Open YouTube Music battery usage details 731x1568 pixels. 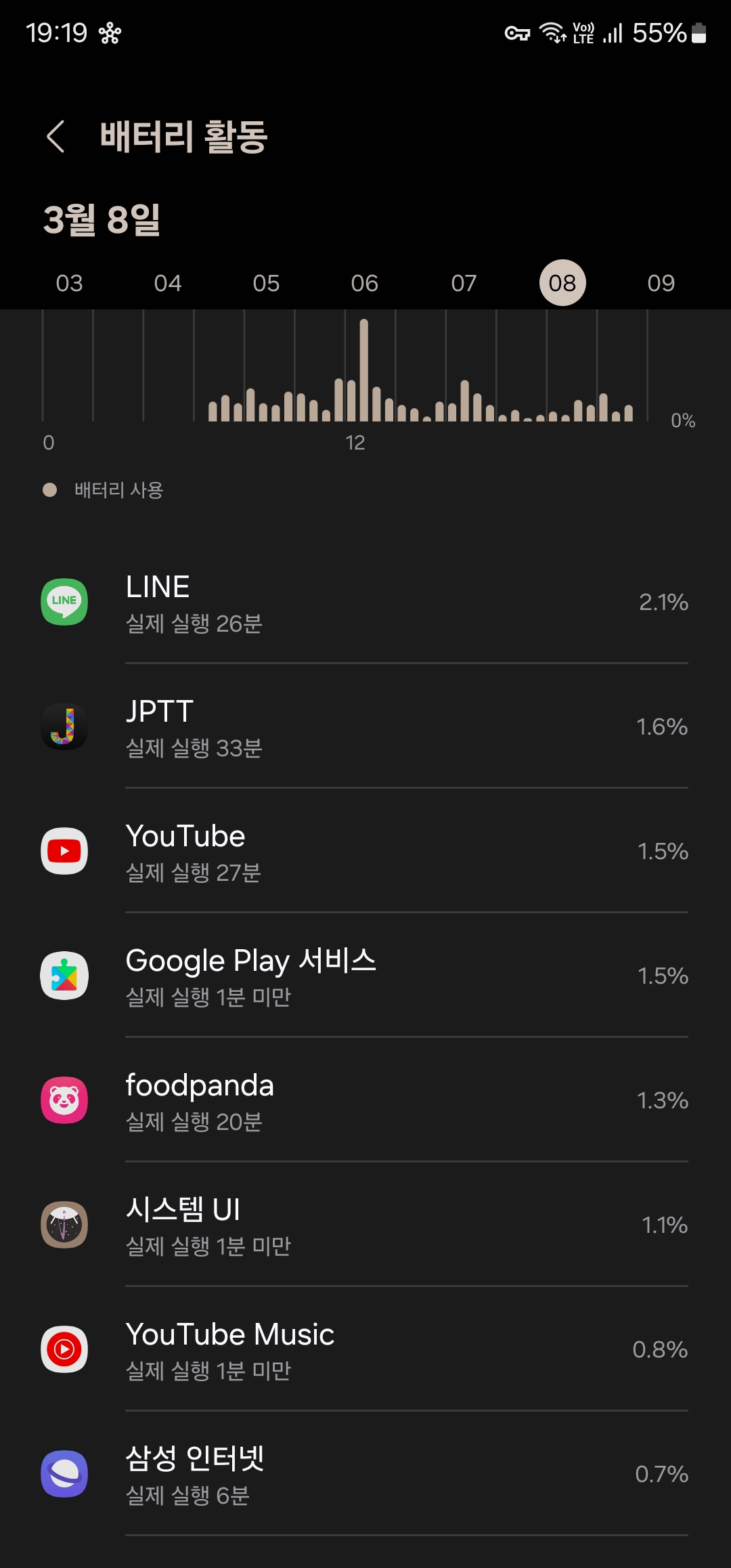365,1349
